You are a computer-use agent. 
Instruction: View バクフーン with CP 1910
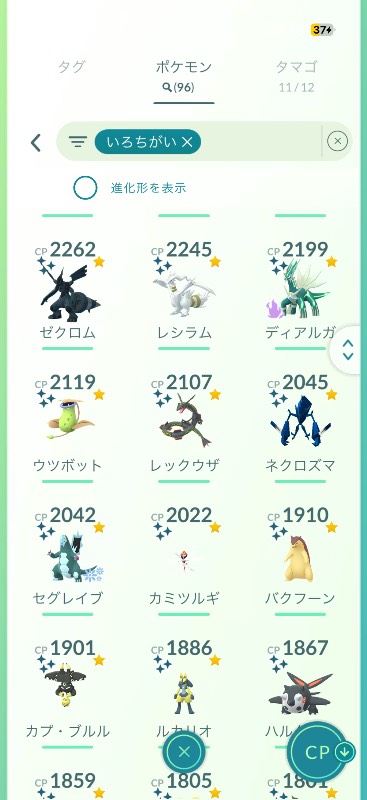tap(300, 556)
